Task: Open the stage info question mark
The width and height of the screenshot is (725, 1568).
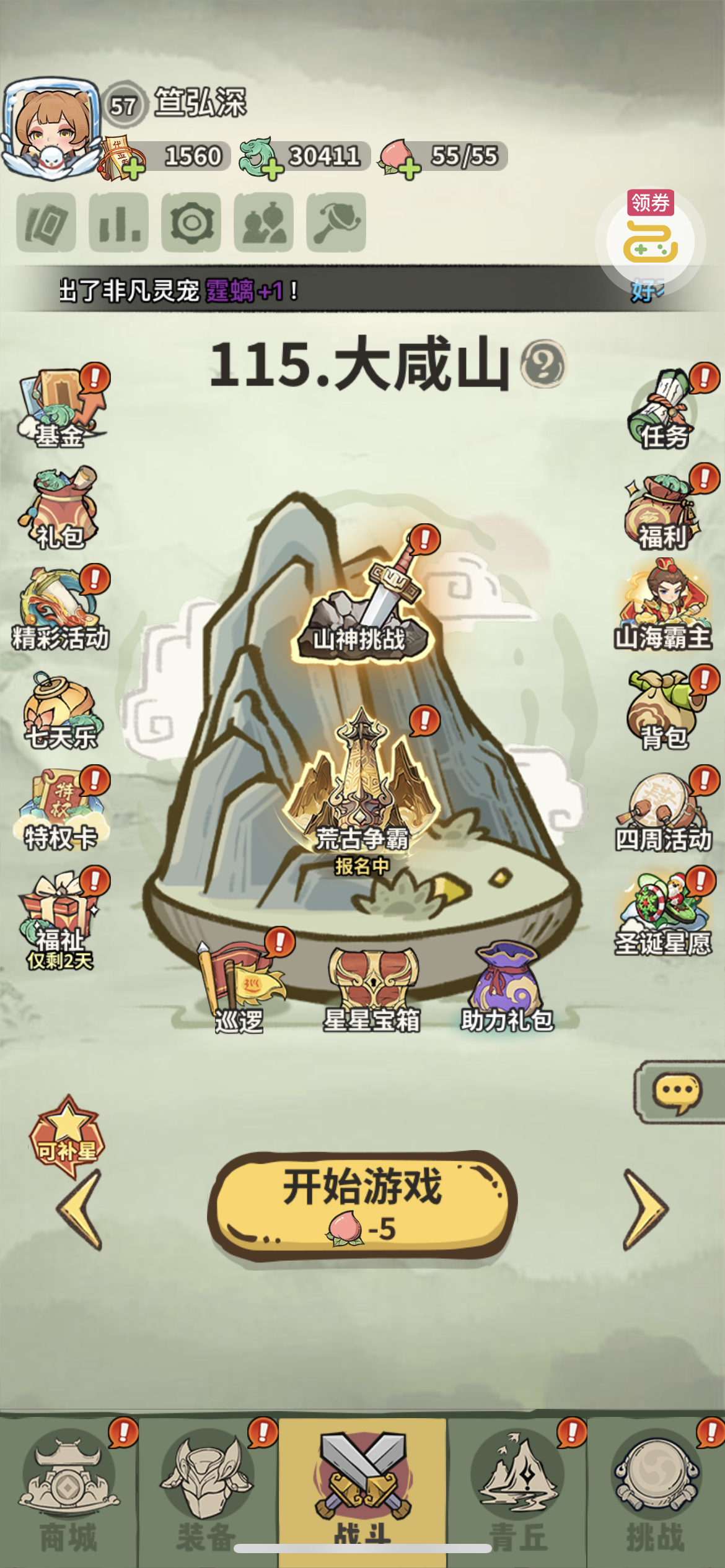Action: coord(542,364)
